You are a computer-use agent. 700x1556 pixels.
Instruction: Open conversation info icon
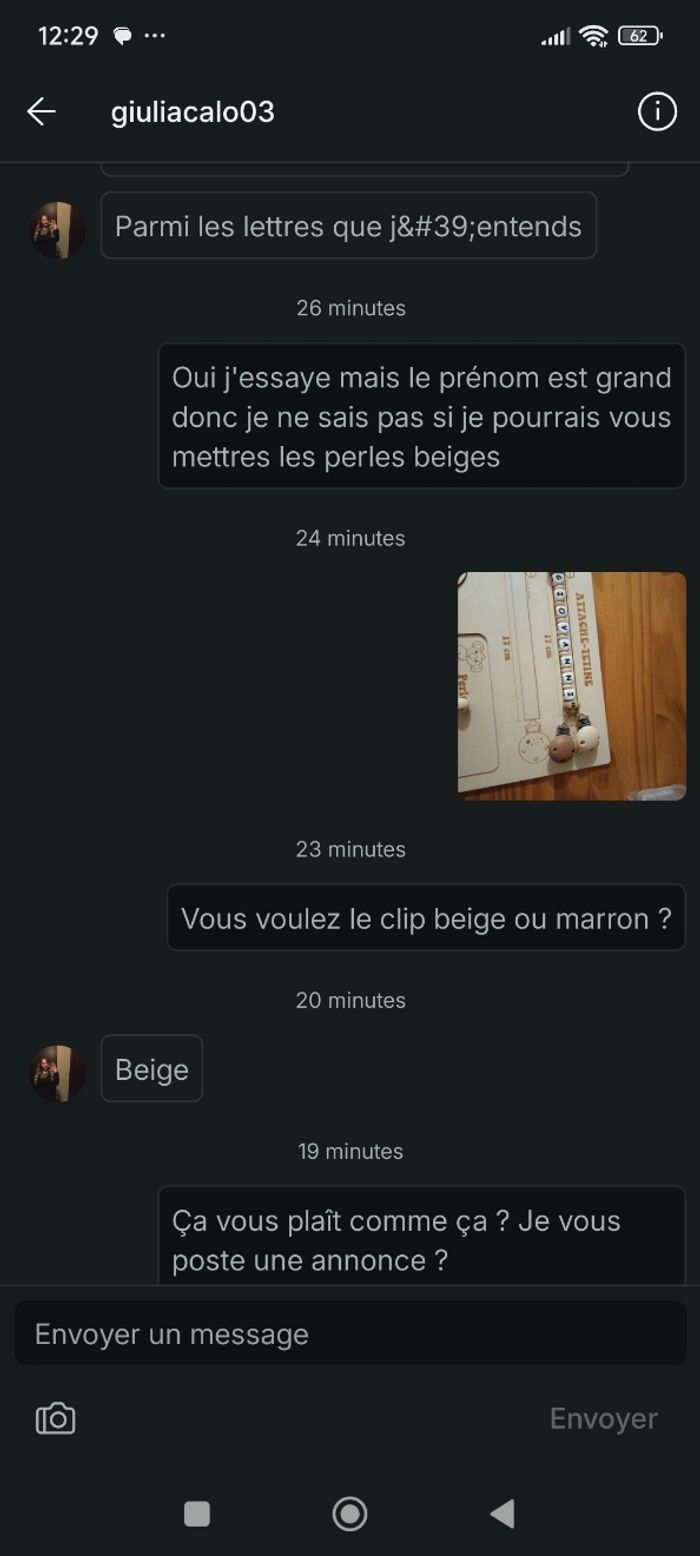657,112
